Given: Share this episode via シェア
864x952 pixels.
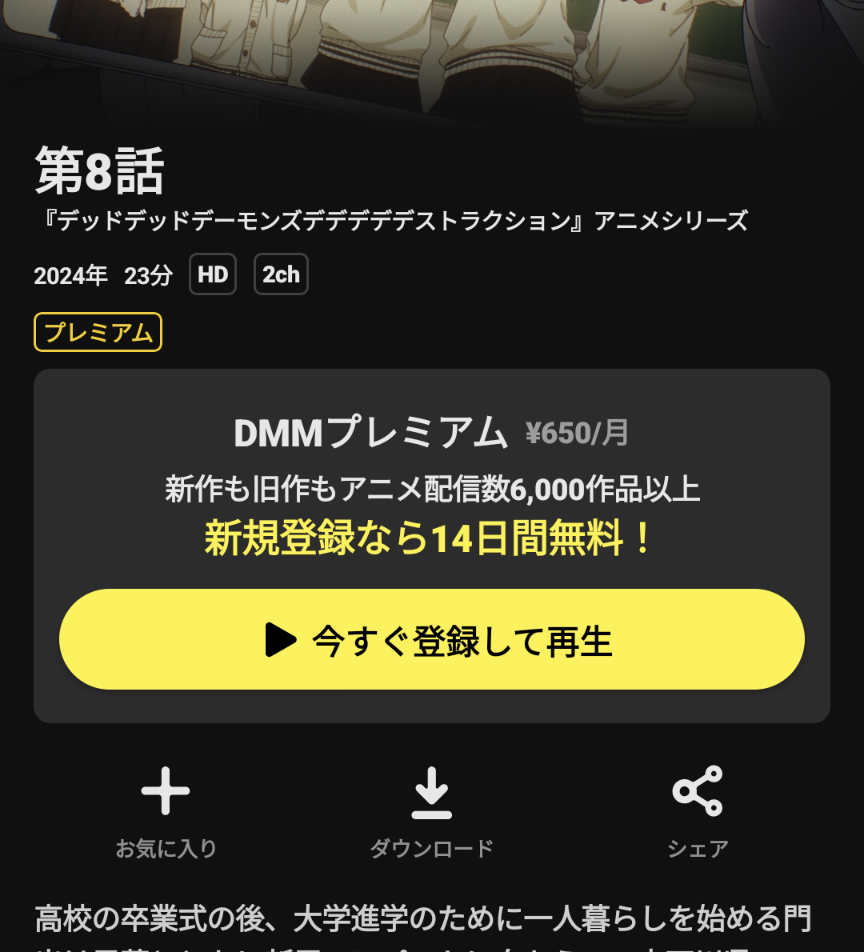Looking at the screenshot, I should tap(697, 810).
